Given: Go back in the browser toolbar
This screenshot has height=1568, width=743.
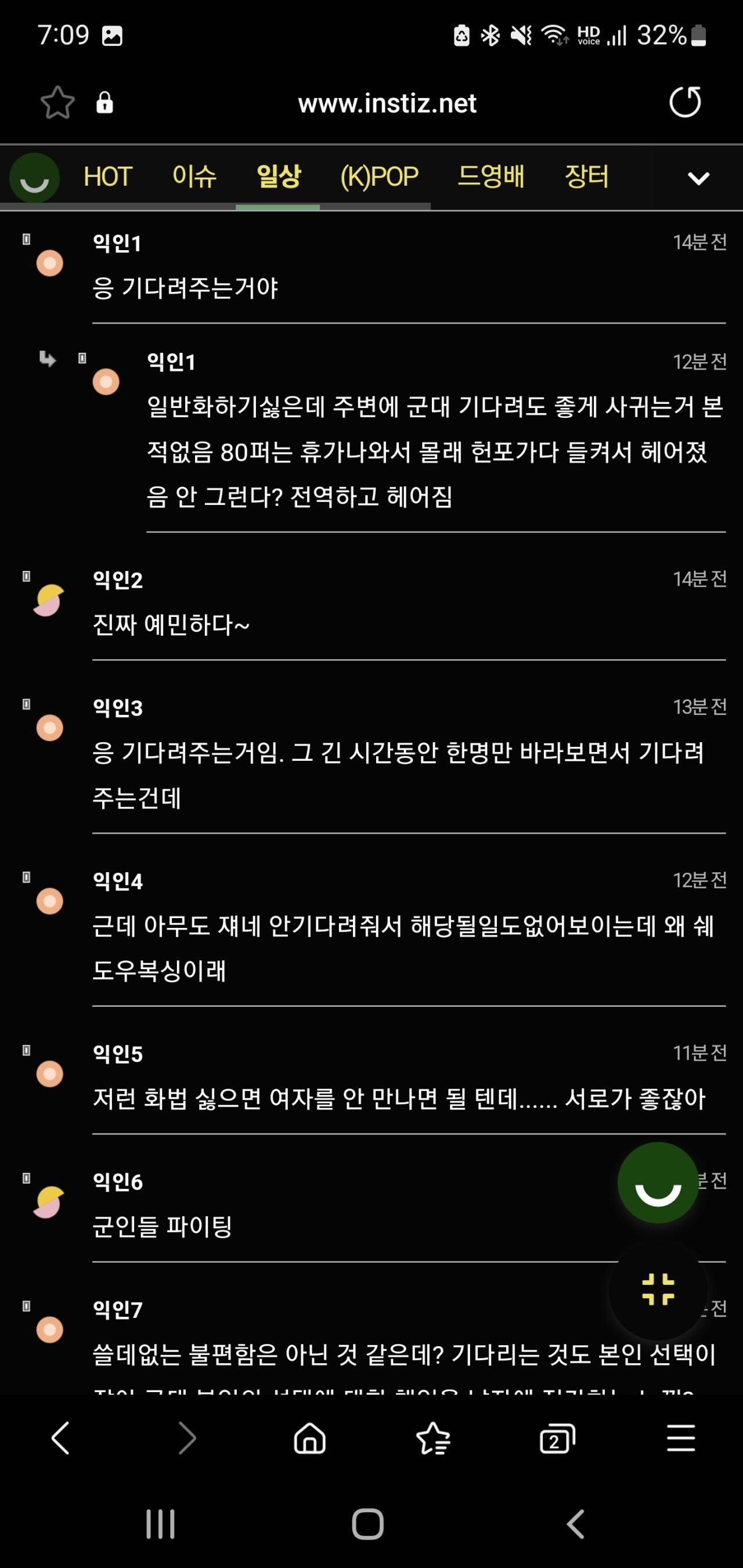Looking at the screenshot, I should 60,1439.
